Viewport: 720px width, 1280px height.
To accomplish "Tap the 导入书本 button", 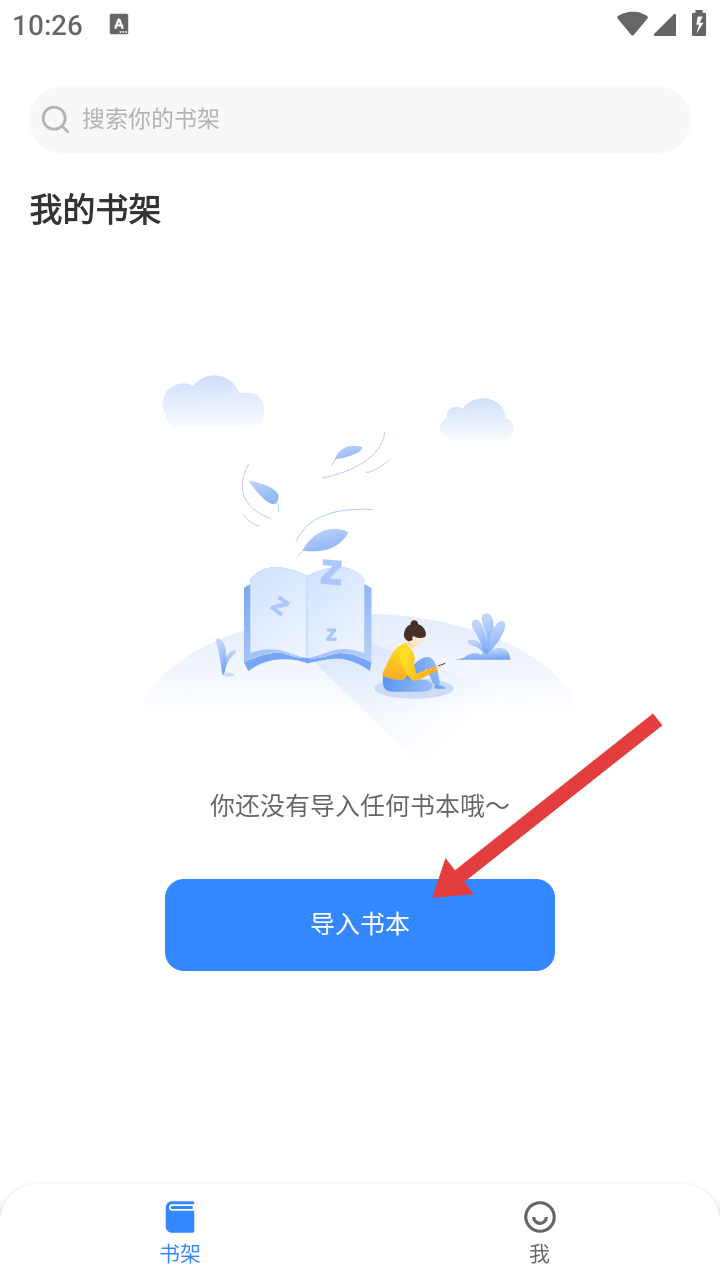I will (x=360, y=924).
